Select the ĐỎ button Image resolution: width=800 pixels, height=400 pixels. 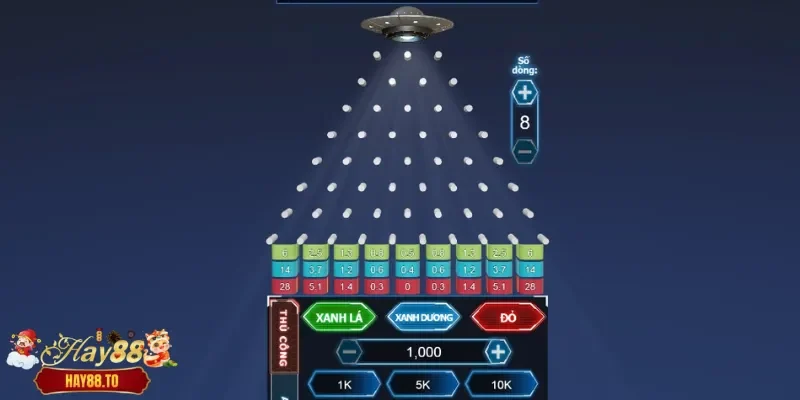(x=507, y=317)
